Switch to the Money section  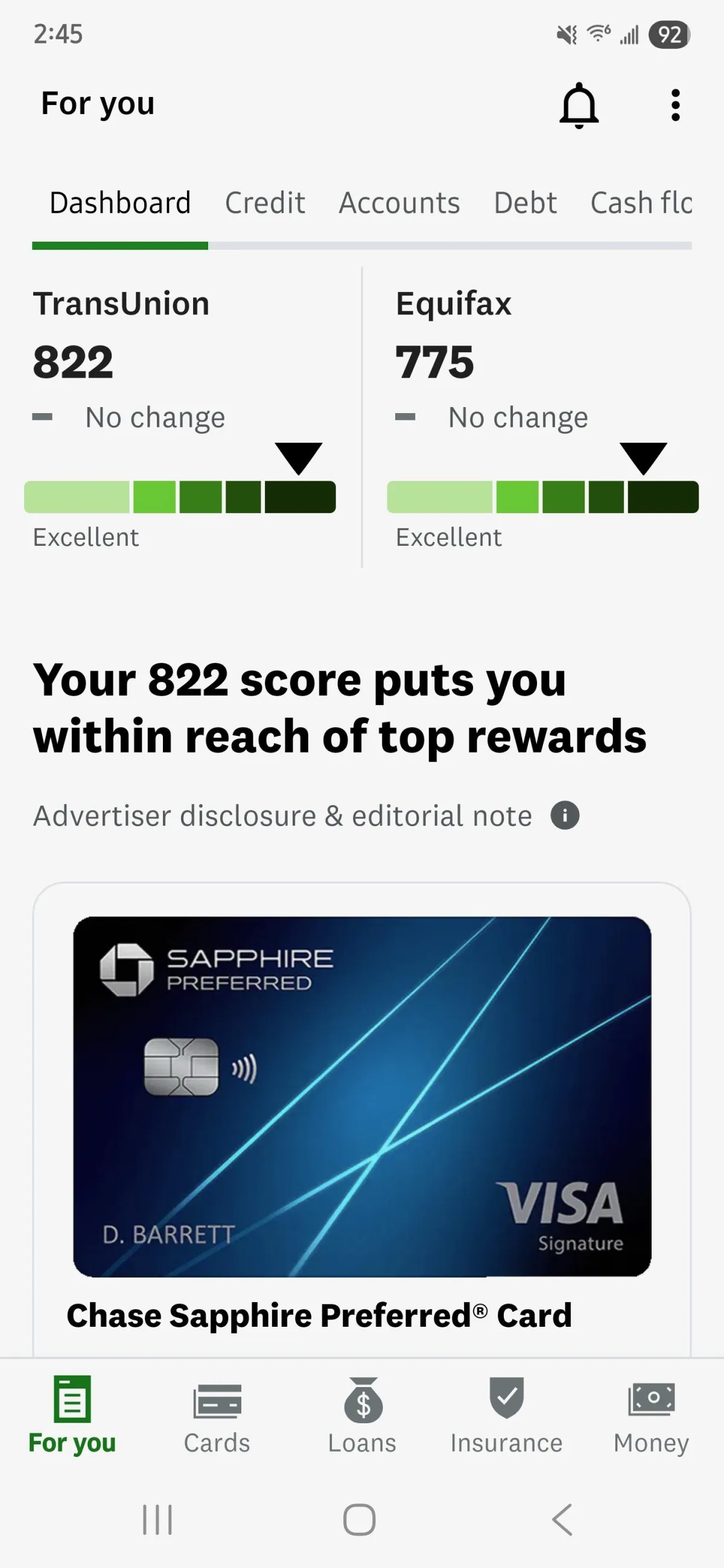click(x=651, y=1417)
